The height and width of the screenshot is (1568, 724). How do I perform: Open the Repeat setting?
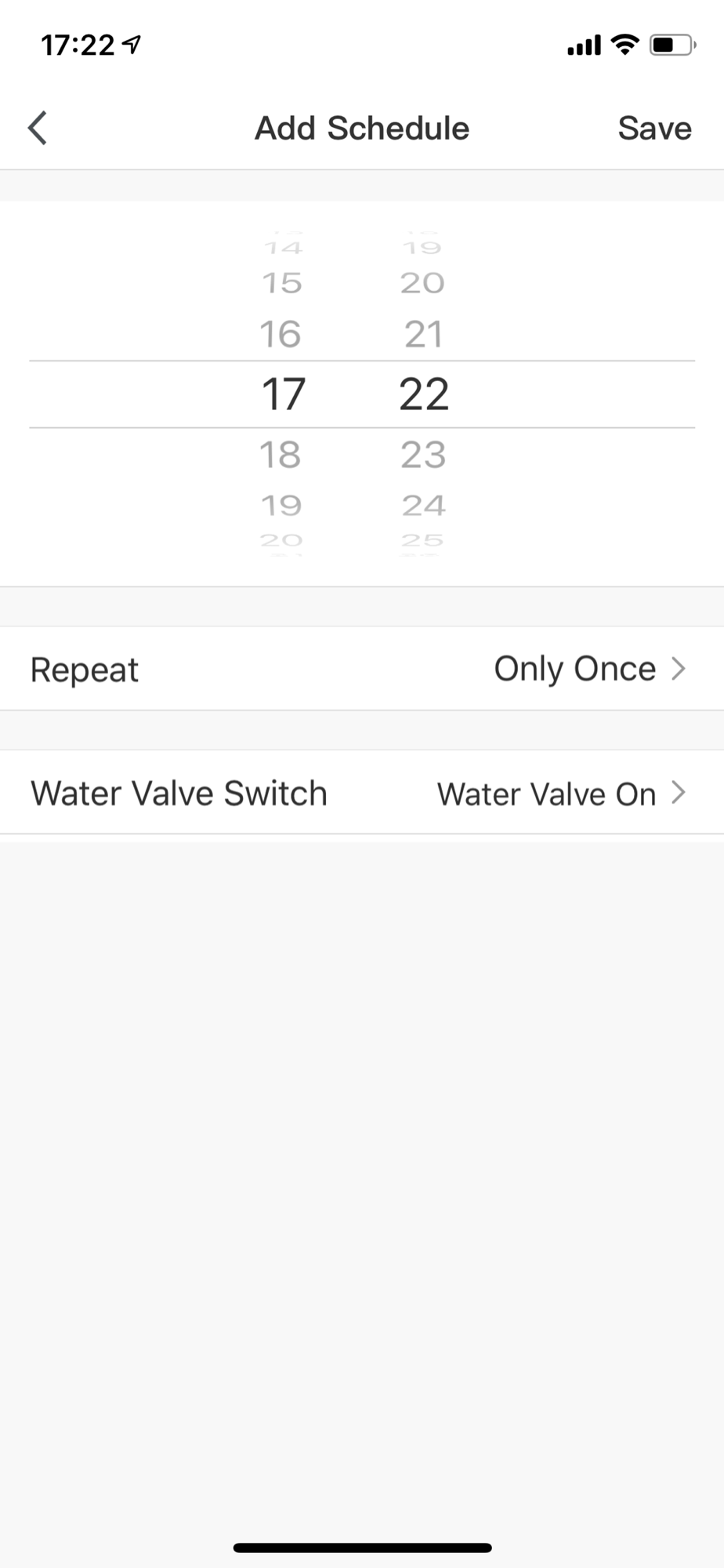pos(362,669)
